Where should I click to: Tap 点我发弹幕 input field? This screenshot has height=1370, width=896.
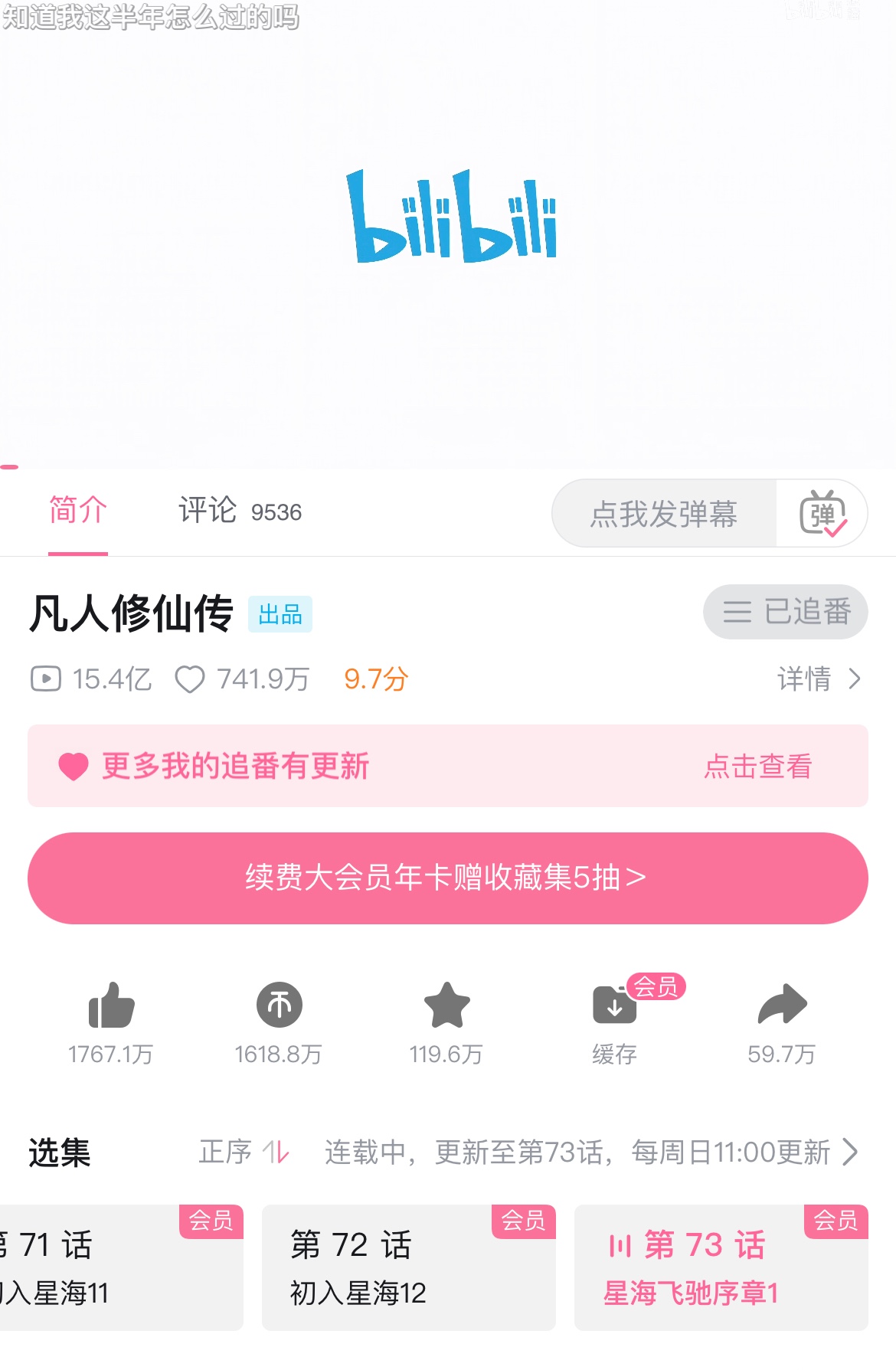tap(663, 514)
